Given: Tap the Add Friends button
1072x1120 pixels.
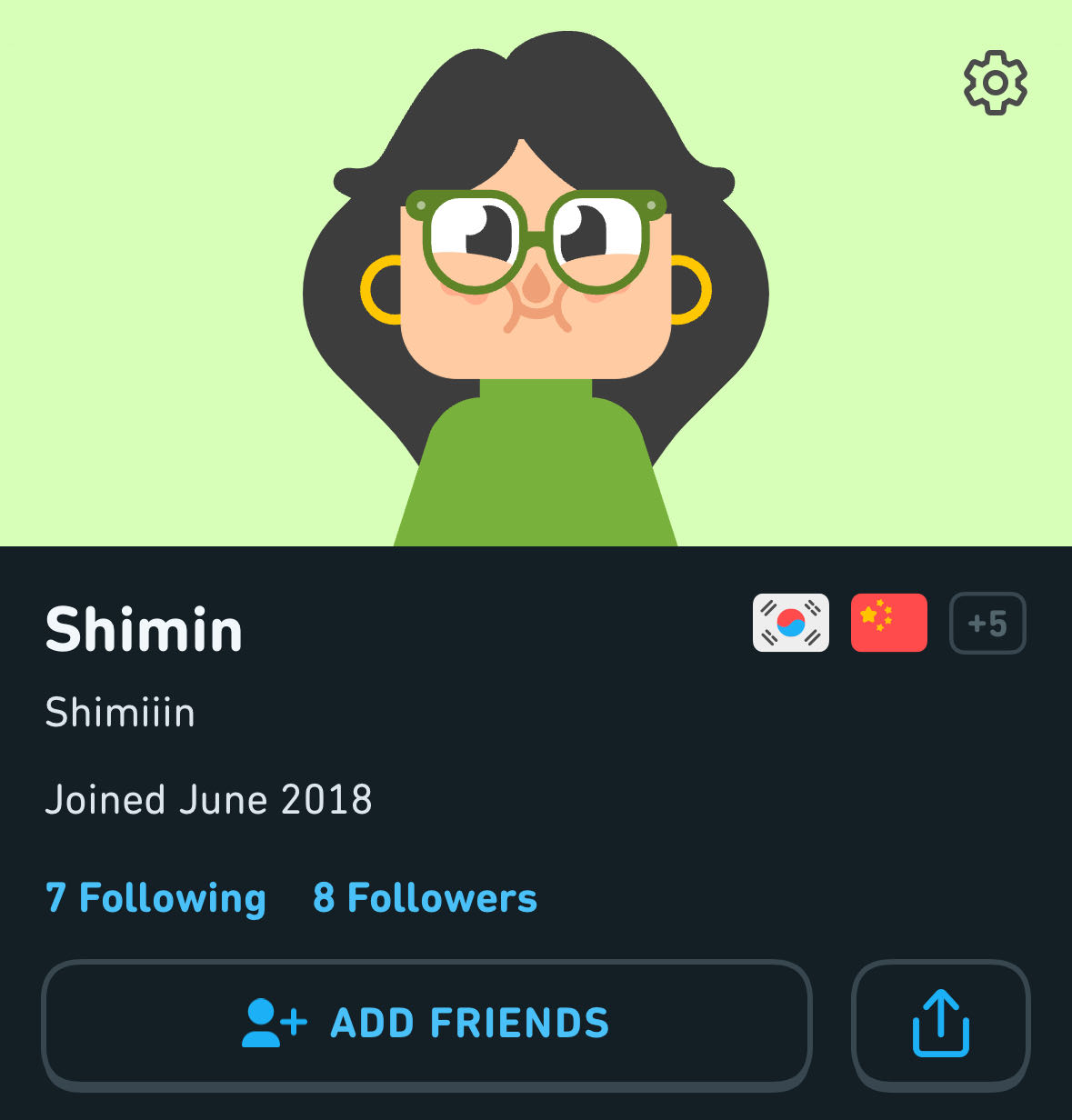Looking at the screenshot, I should (426, 1023).
